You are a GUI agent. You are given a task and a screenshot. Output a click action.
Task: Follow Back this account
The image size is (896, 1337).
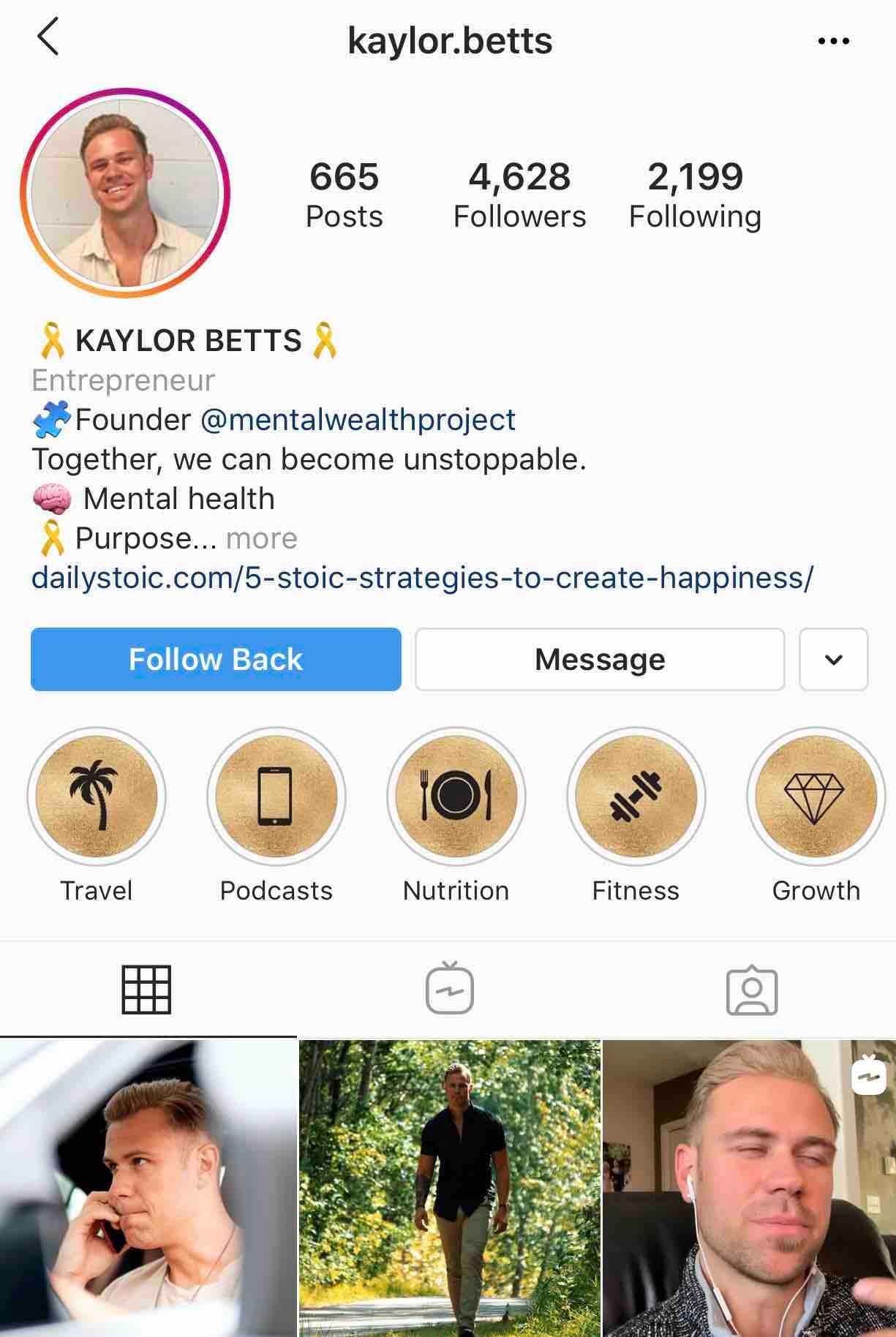click(x=216, y=659)
